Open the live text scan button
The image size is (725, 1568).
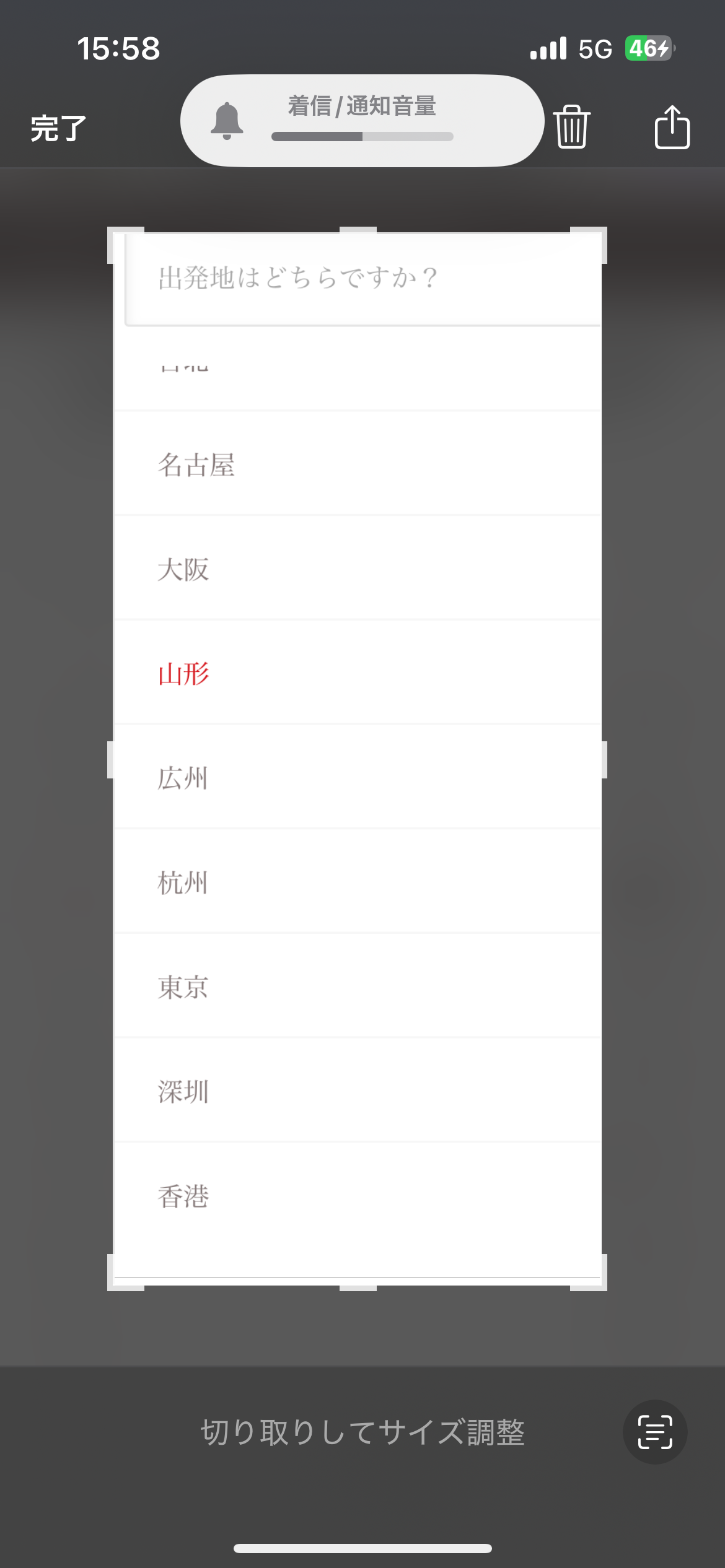(655, 1432)
